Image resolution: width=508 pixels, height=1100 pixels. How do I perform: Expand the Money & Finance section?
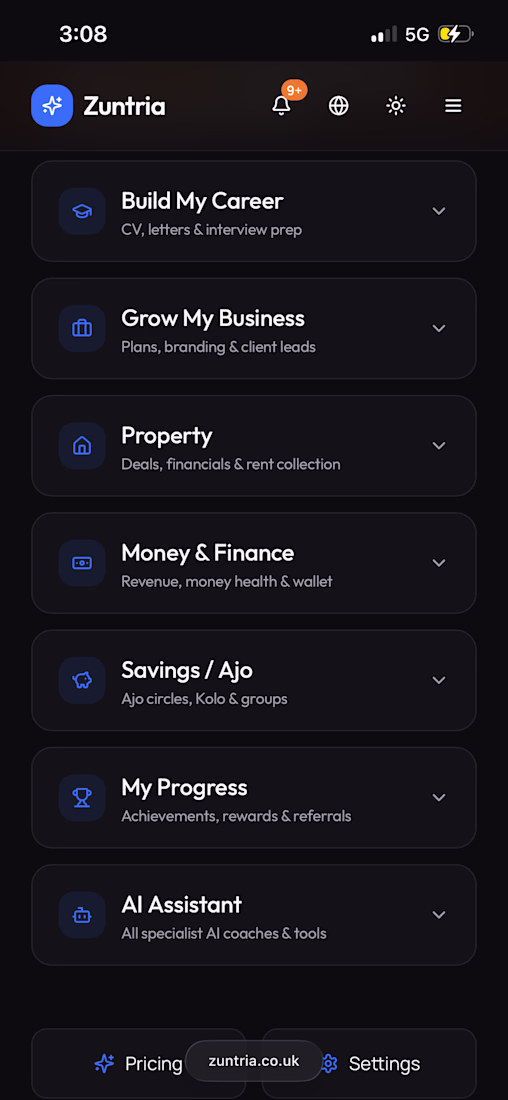(254, 563)
